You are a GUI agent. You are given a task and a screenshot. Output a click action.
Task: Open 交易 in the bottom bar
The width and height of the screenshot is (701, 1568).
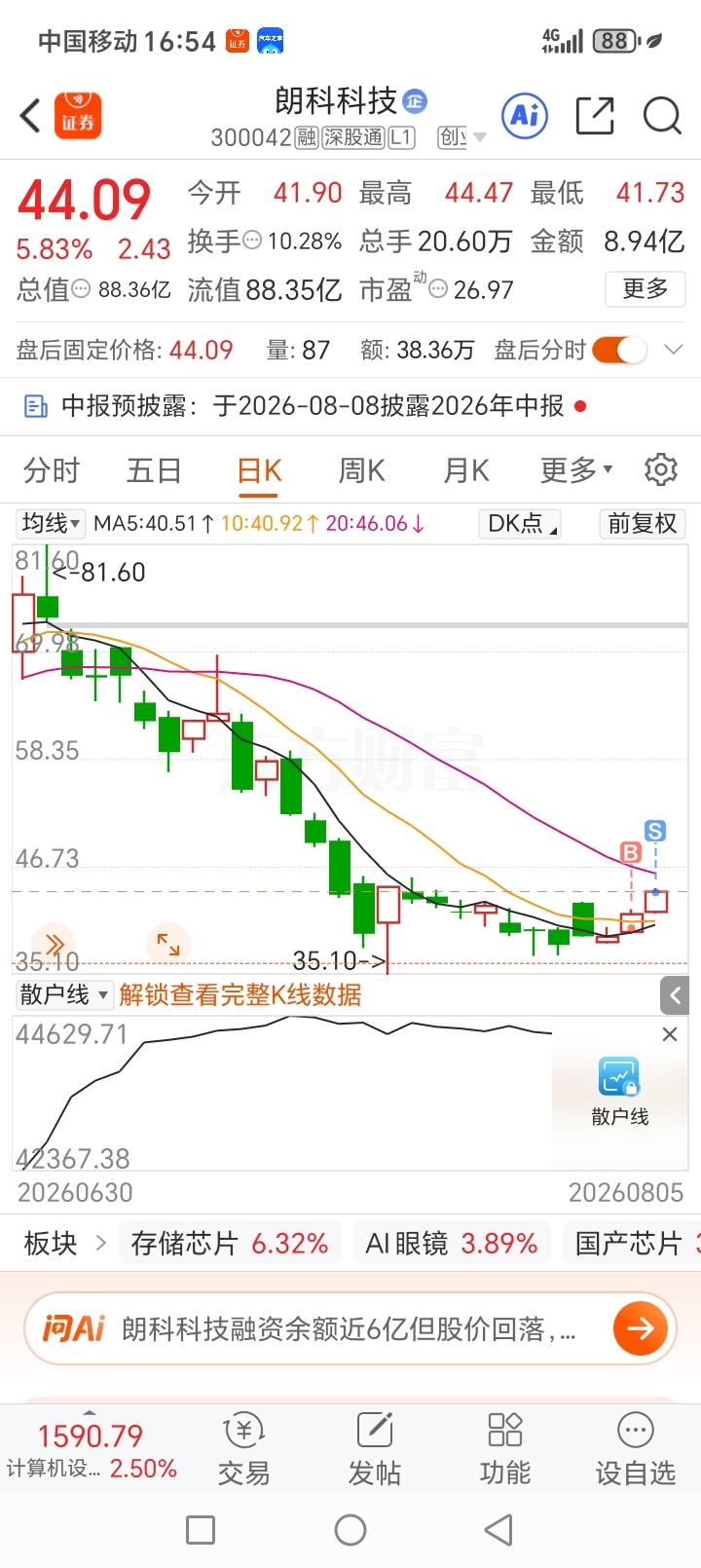point(243,1448)
